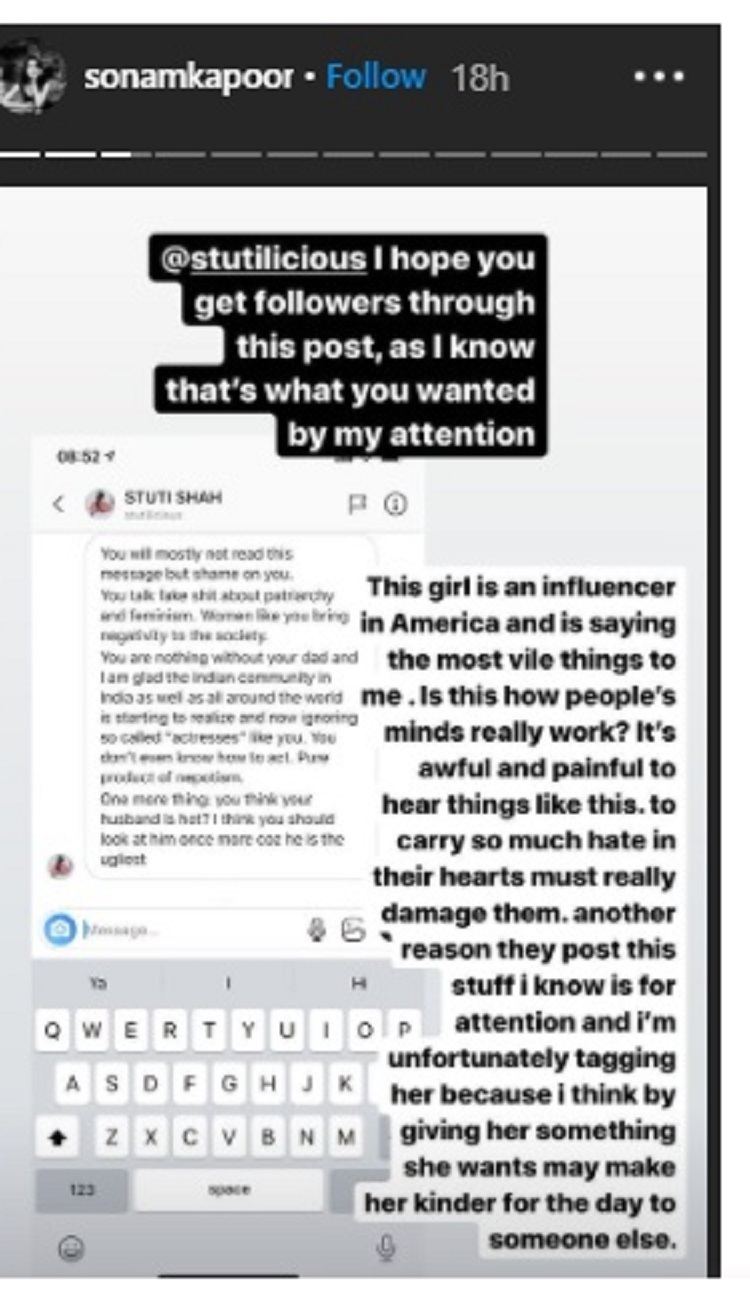The image size is (750, 1294).
Task: Tap sonamkapoor's profile picture
Action: [32, 77]
